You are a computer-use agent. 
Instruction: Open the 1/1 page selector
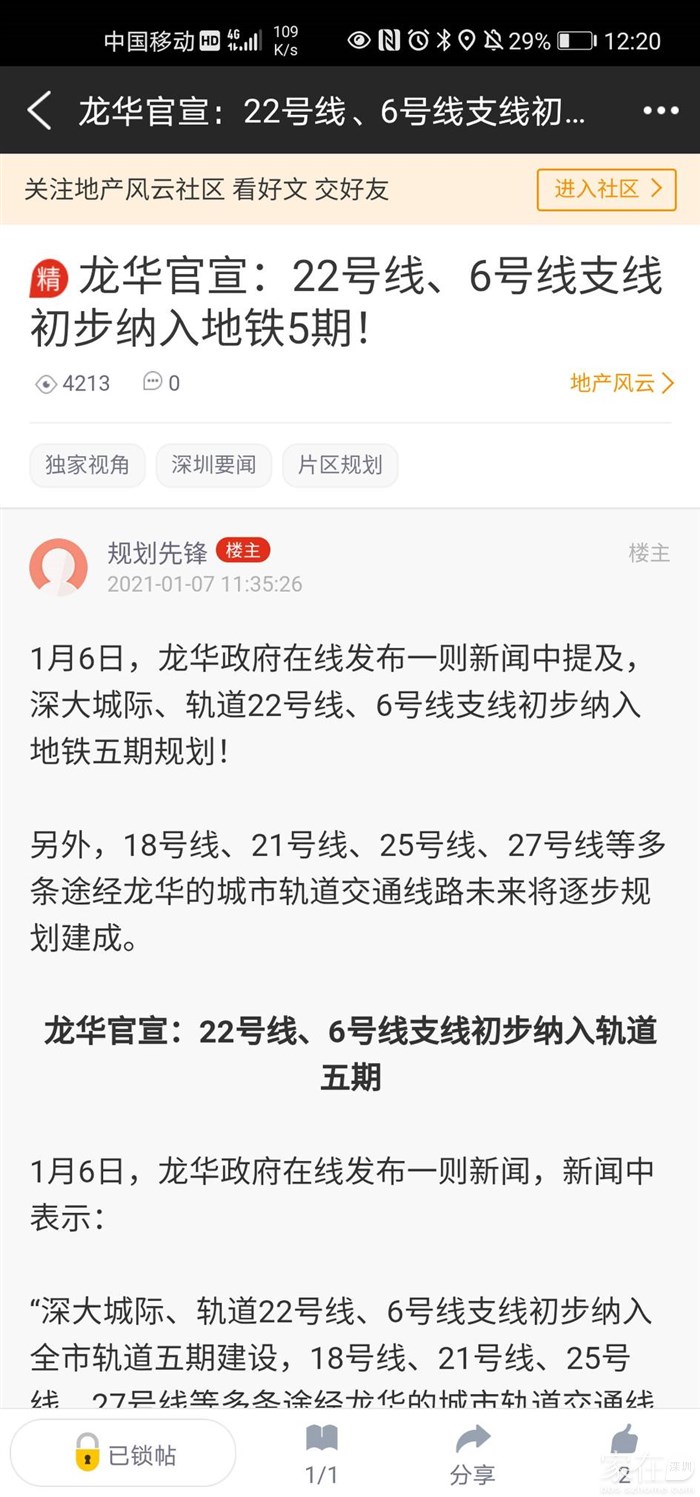[x=321, y=1454]
